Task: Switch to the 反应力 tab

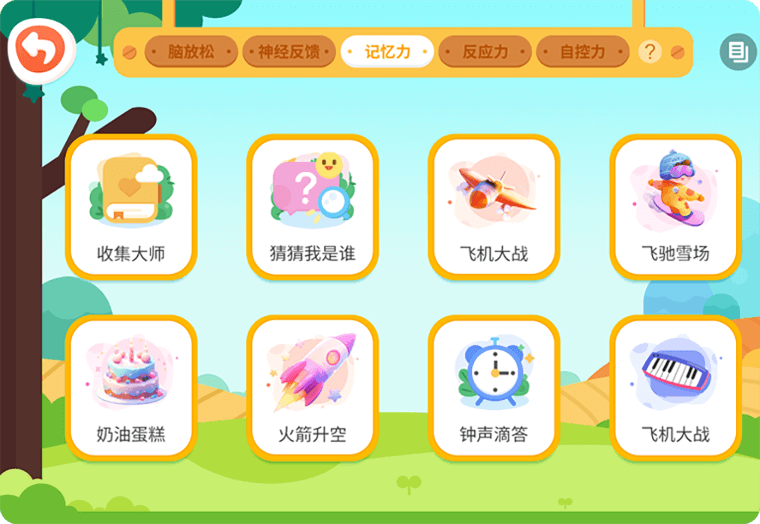Action: pyautogui.click(x=485, y=52)
